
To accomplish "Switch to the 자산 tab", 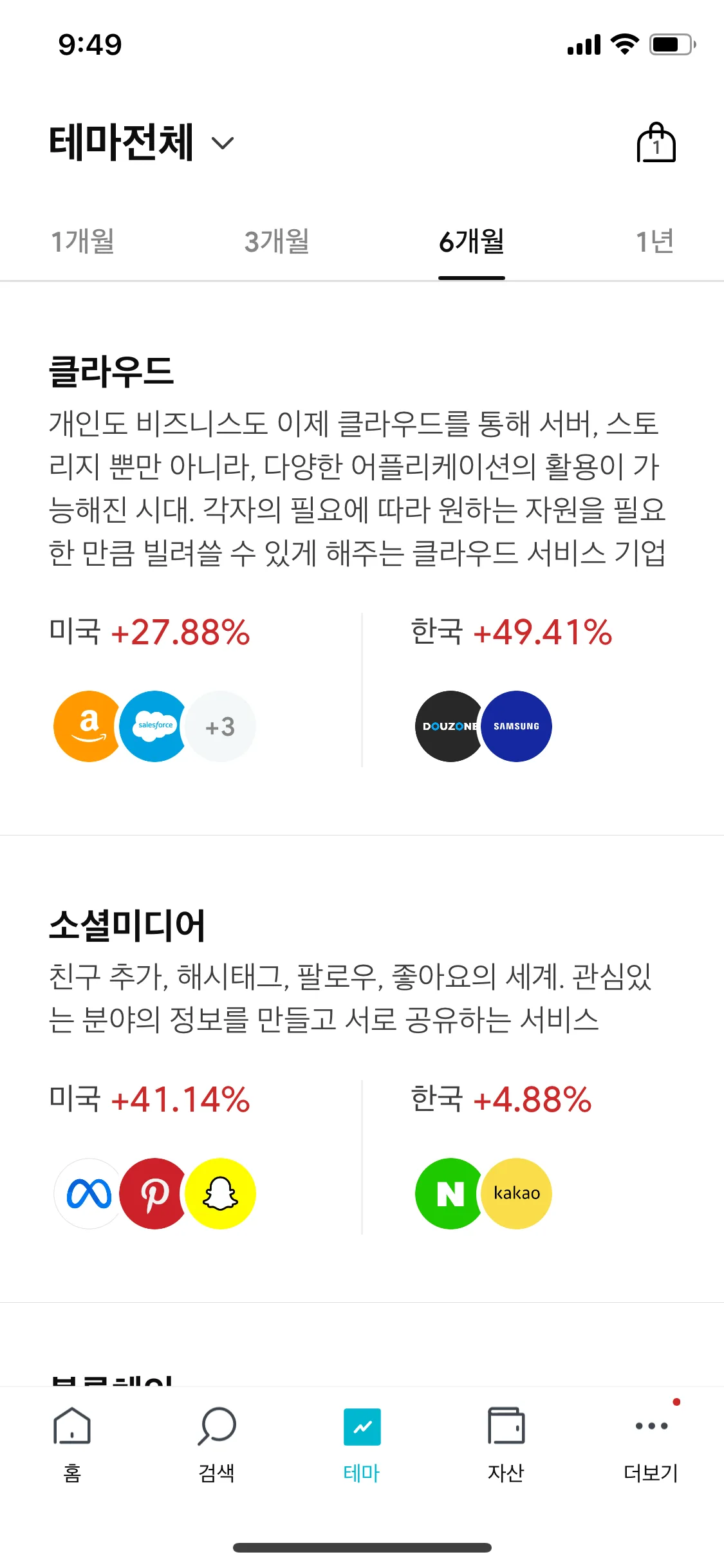I will click(x=506, y=1444).
